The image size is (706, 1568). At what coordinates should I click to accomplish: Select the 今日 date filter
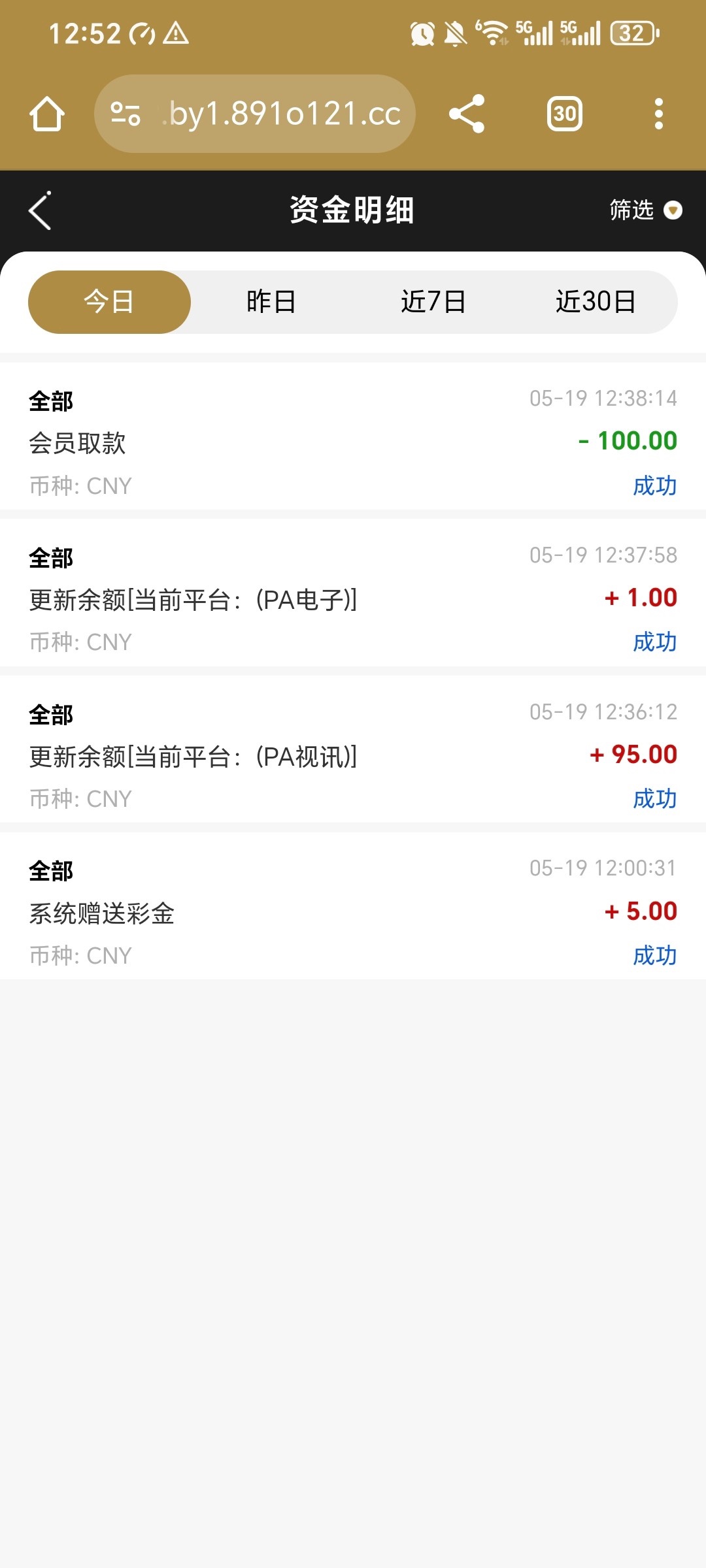[109, 301]
